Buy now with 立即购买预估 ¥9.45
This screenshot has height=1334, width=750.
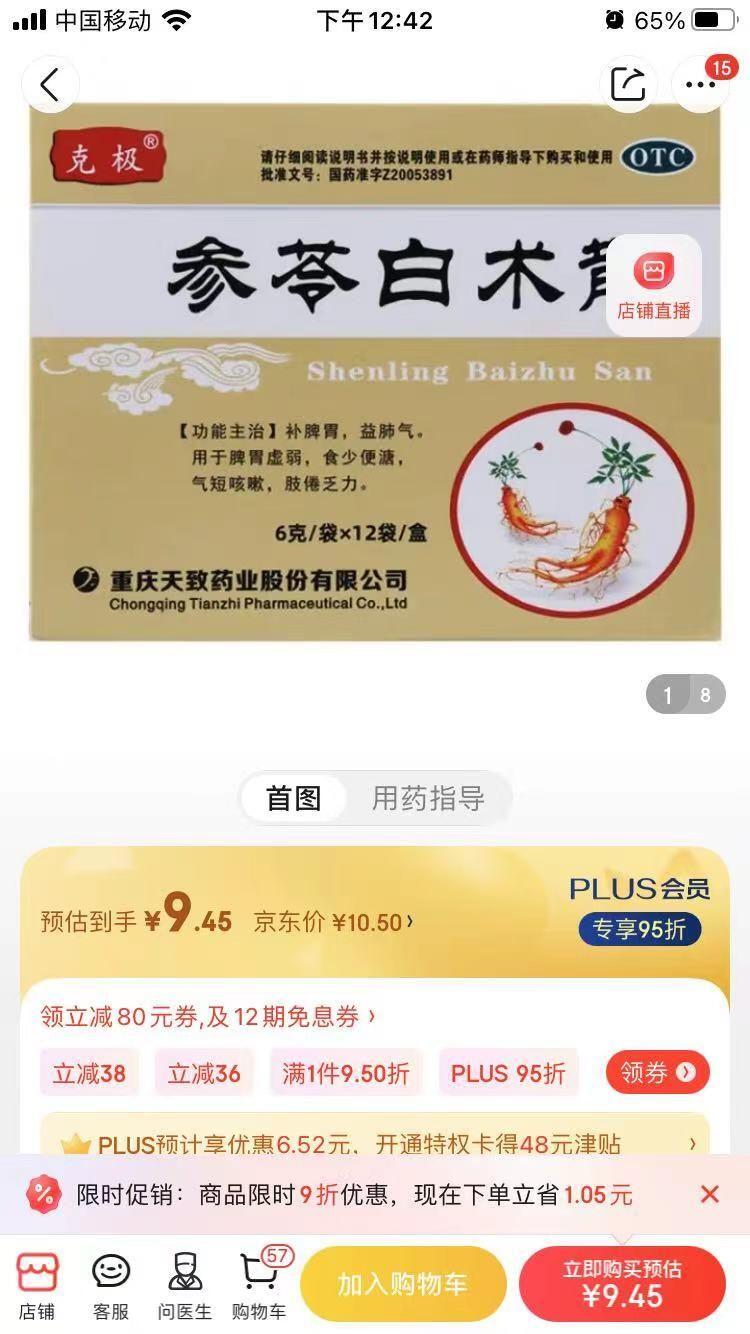(622, 1285)
